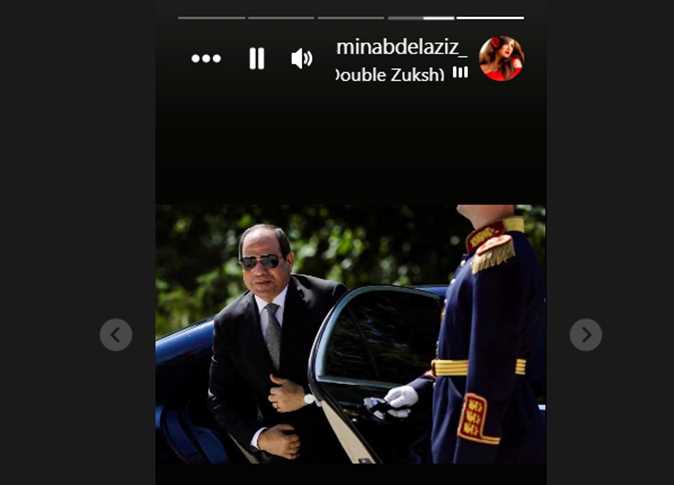Pause the playing story
This screenshot has height=485, width=674.
tap(257, 59)
